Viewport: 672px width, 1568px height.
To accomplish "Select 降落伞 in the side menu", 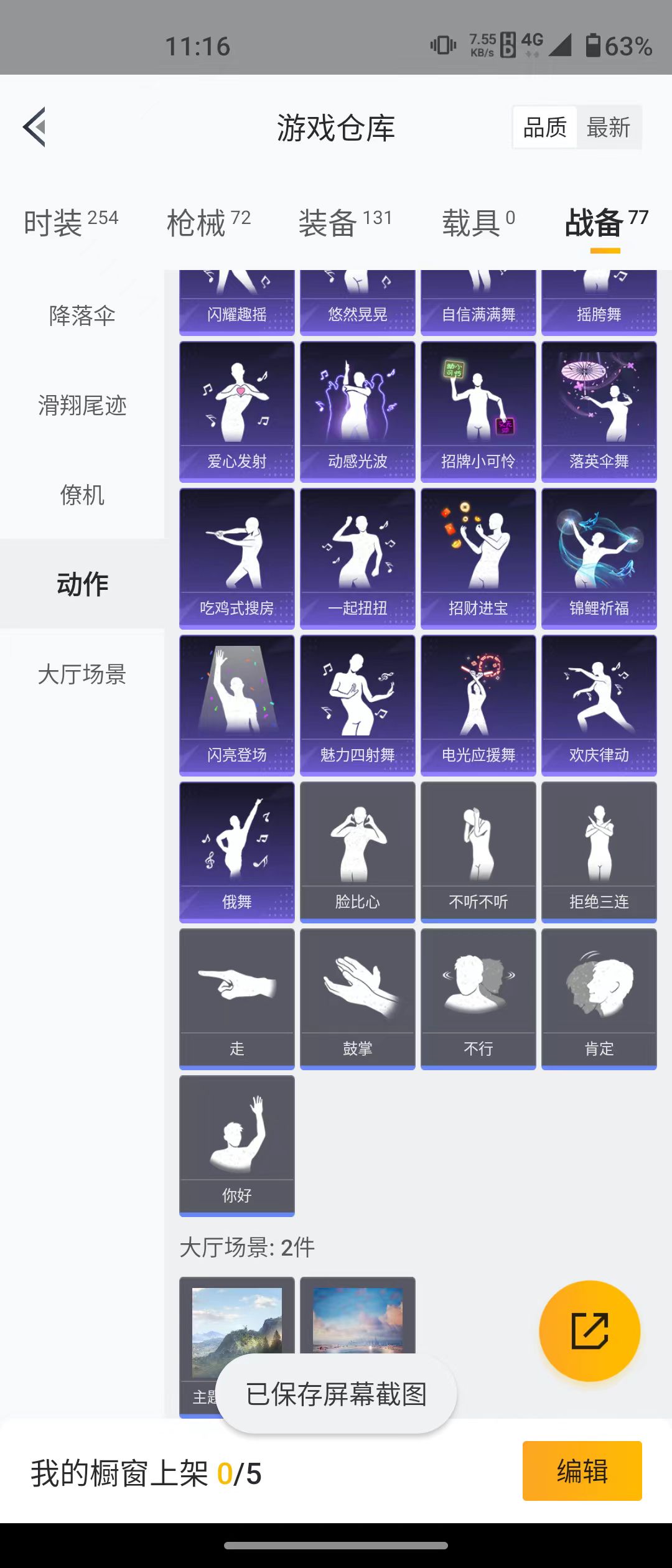I will point(82,315).
